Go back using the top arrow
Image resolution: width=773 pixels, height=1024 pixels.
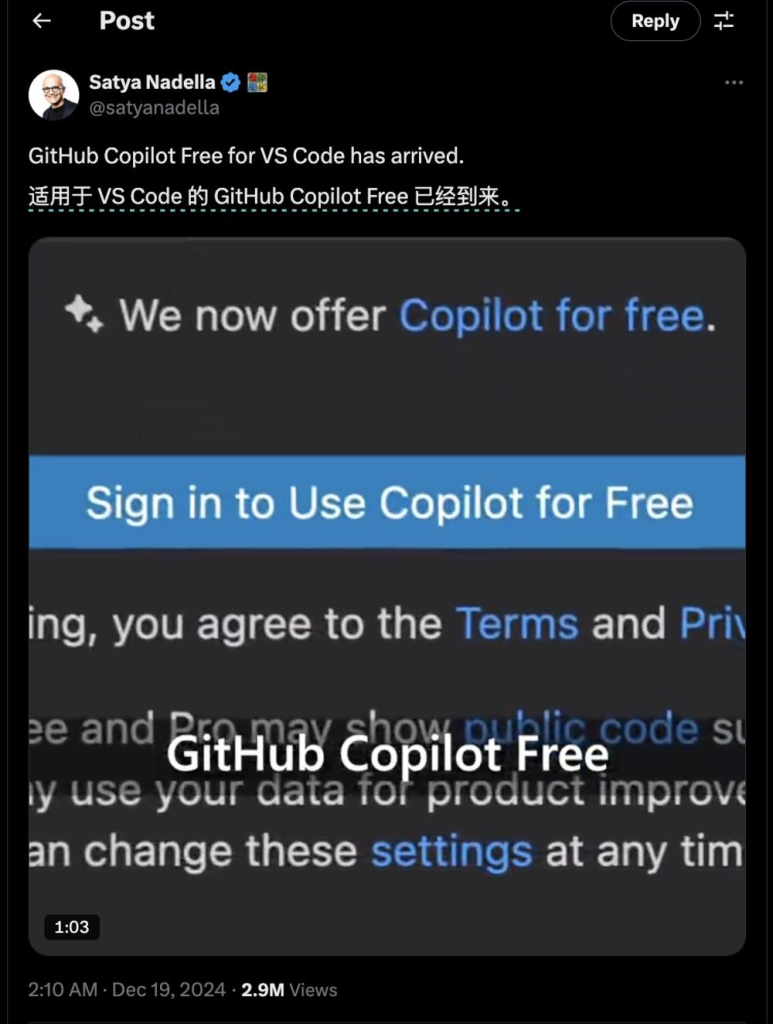(42, 21)
